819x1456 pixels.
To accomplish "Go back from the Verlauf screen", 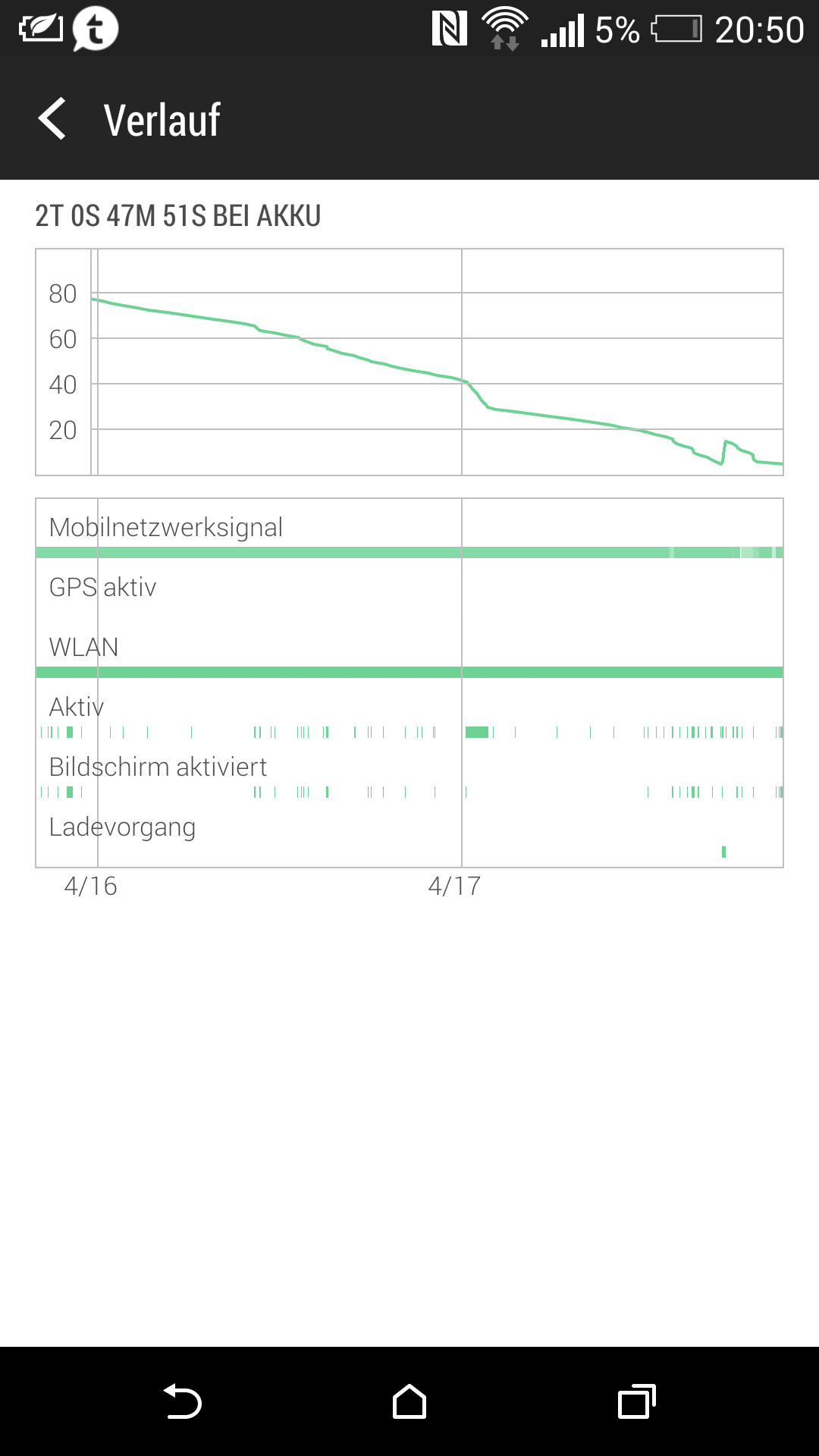I will point(53,119).
